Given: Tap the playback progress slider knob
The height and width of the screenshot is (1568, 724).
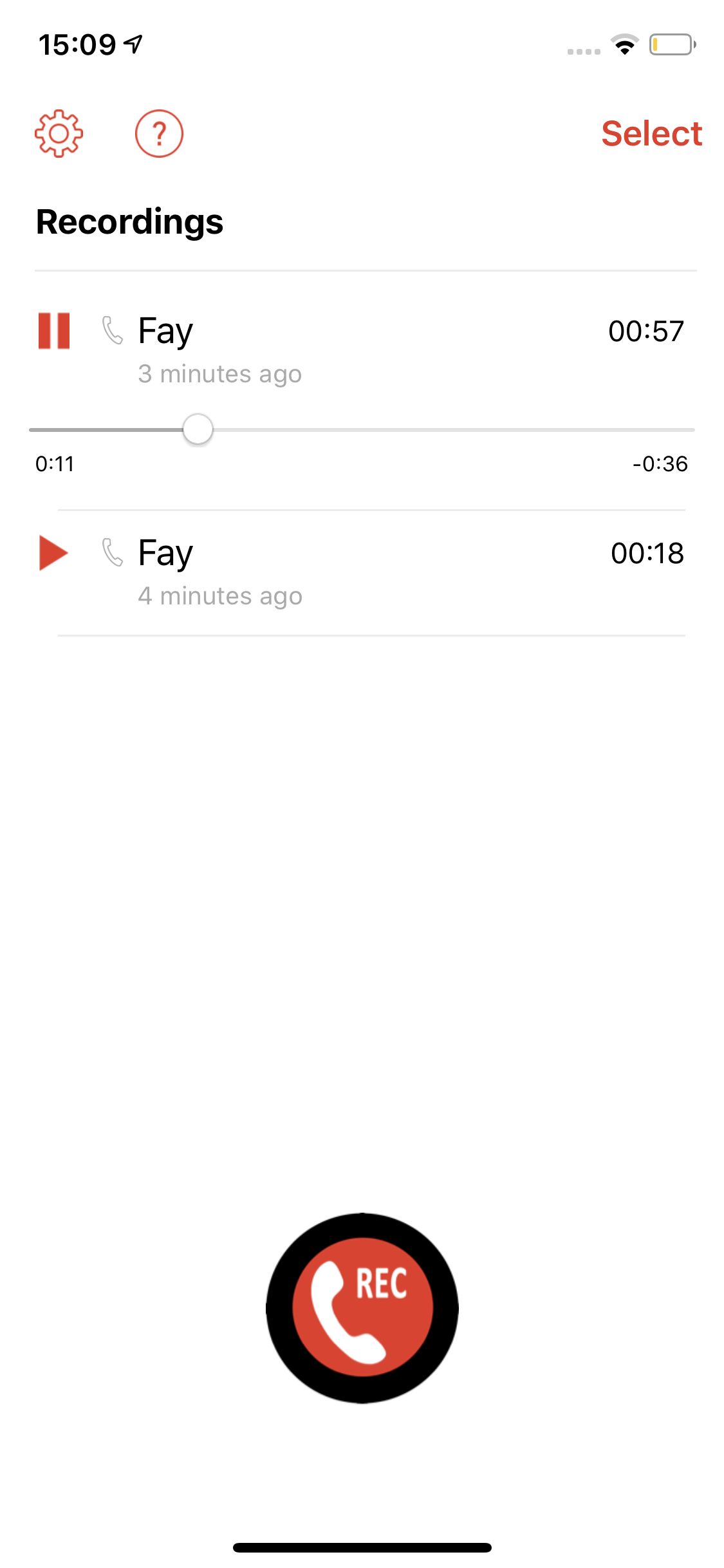Looking at the screenshot, I should (x=198, y=429).
